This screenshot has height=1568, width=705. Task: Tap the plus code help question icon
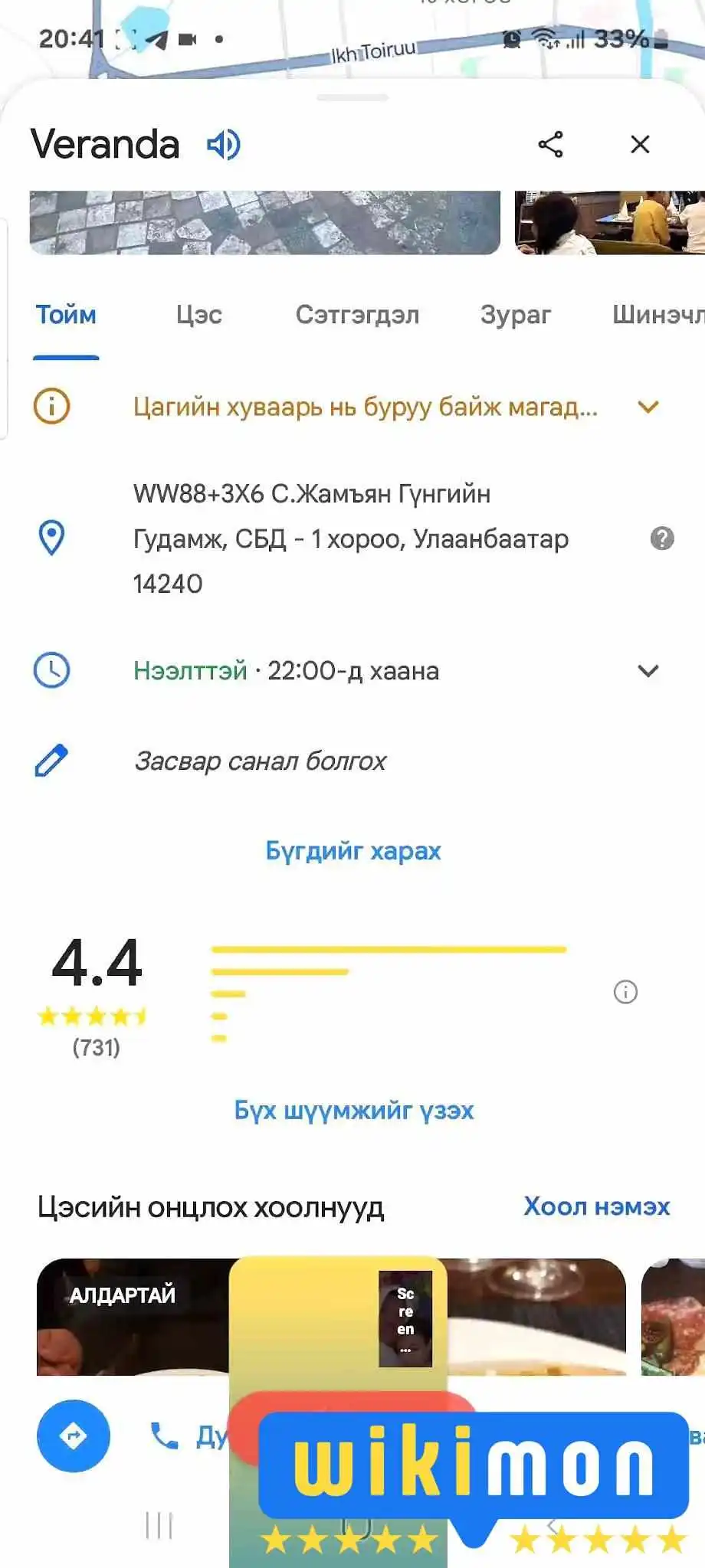tap(662, 538)
